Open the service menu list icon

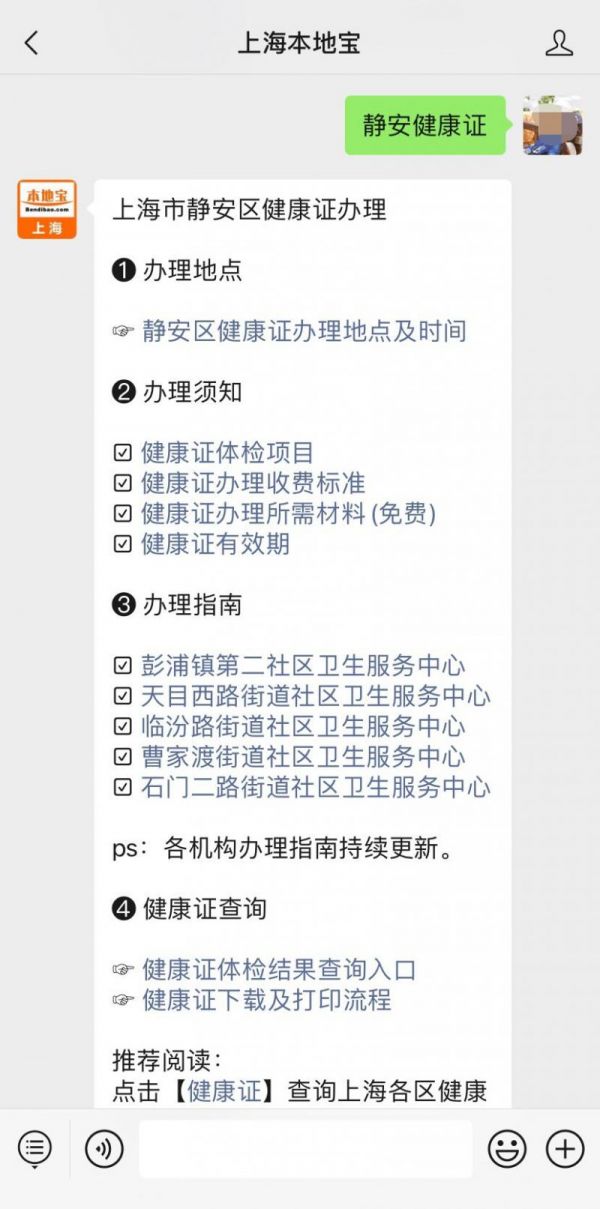point(34,1148)
